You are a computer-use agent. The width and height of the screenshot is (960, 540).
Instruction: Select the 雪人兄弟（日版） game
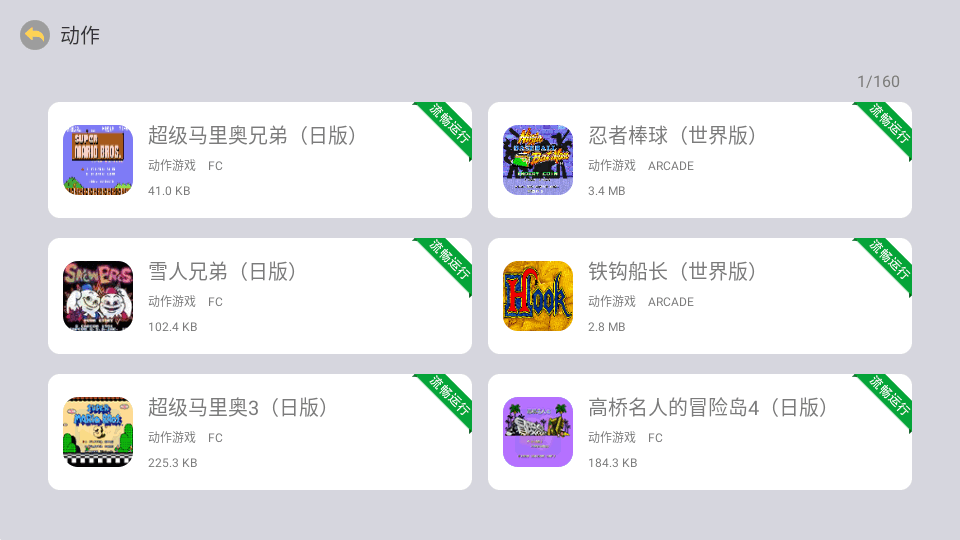coord(260,296)
